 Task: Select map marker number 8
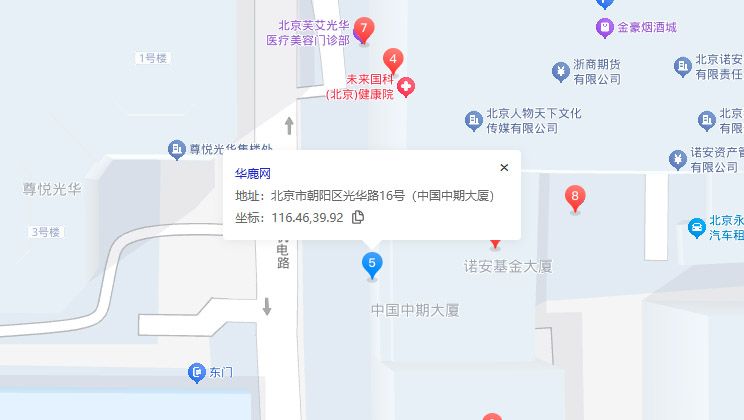[x=574, y=197]
